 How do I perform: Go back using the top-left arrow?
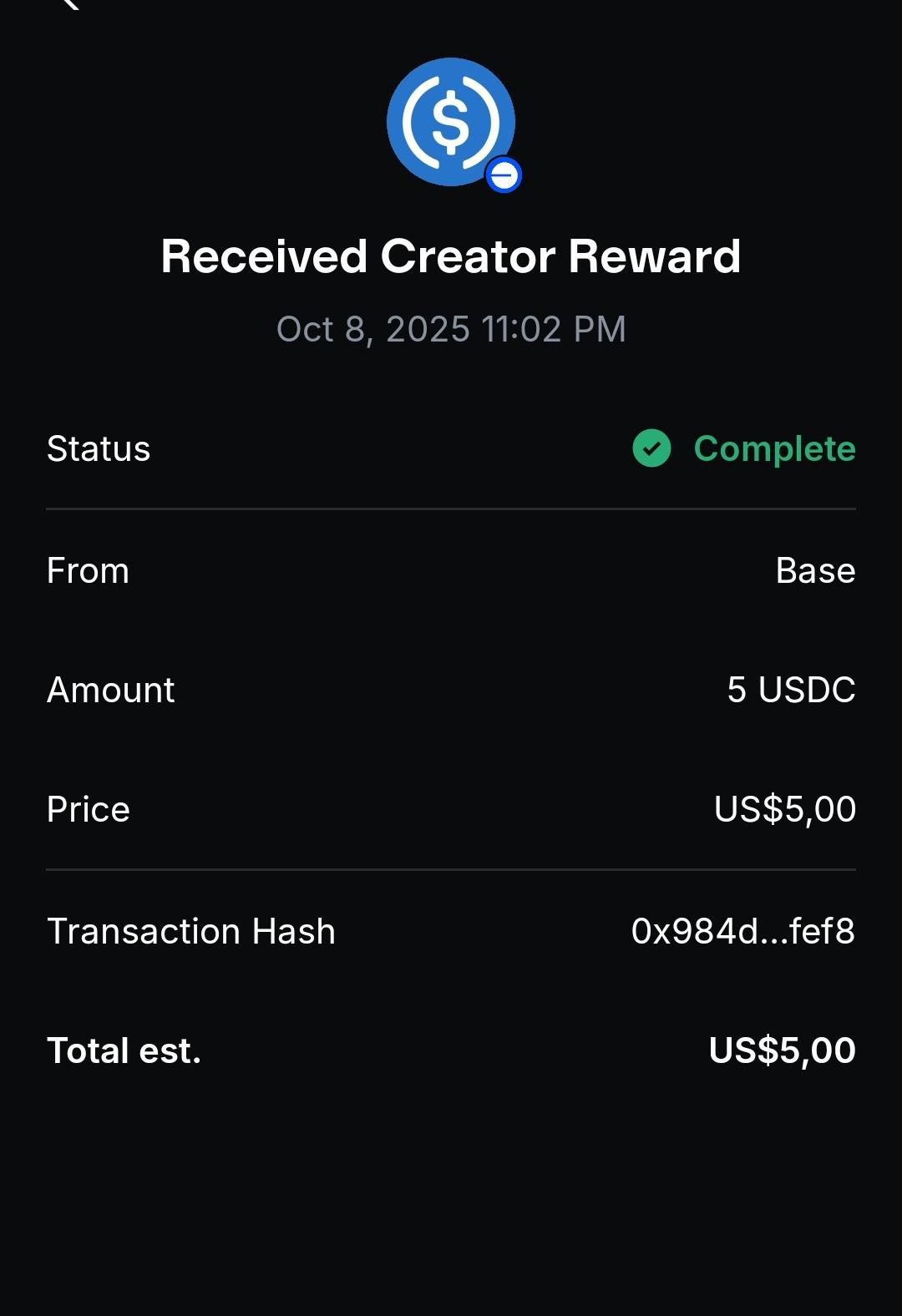pyautogui.click(x=70, y=3)
